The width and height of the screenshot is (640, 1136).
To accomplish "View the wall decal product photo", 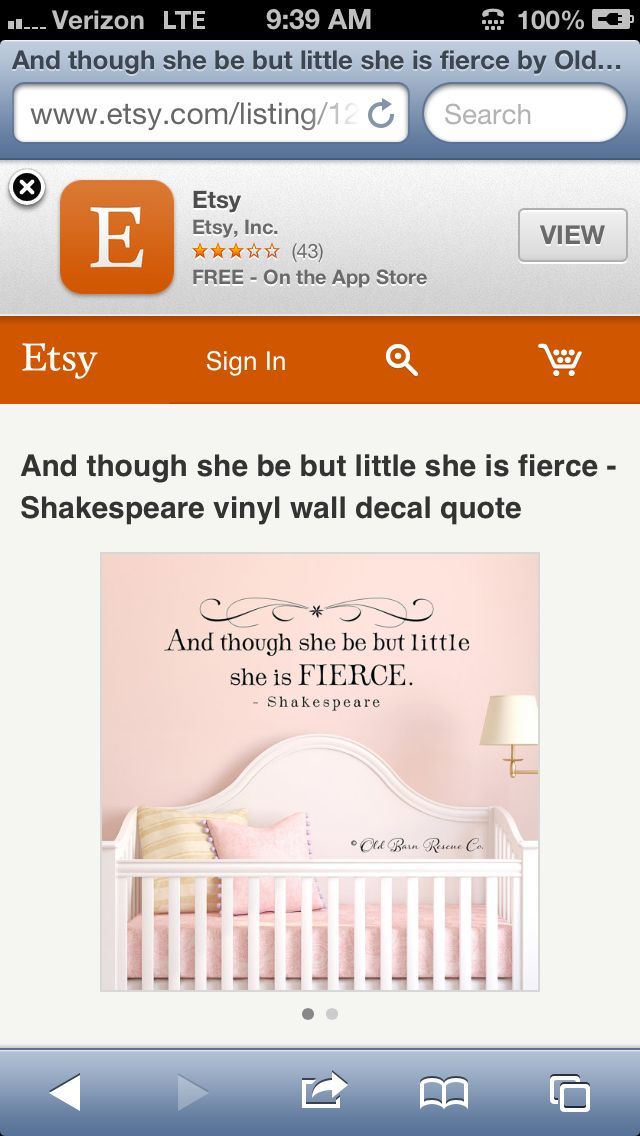I will 320,771.
